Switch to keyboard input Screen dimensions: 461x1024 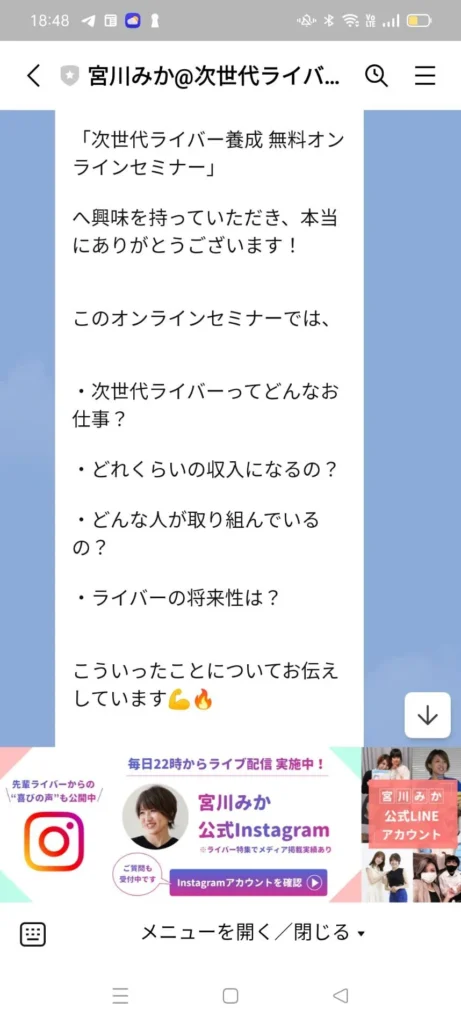point(33,934)
